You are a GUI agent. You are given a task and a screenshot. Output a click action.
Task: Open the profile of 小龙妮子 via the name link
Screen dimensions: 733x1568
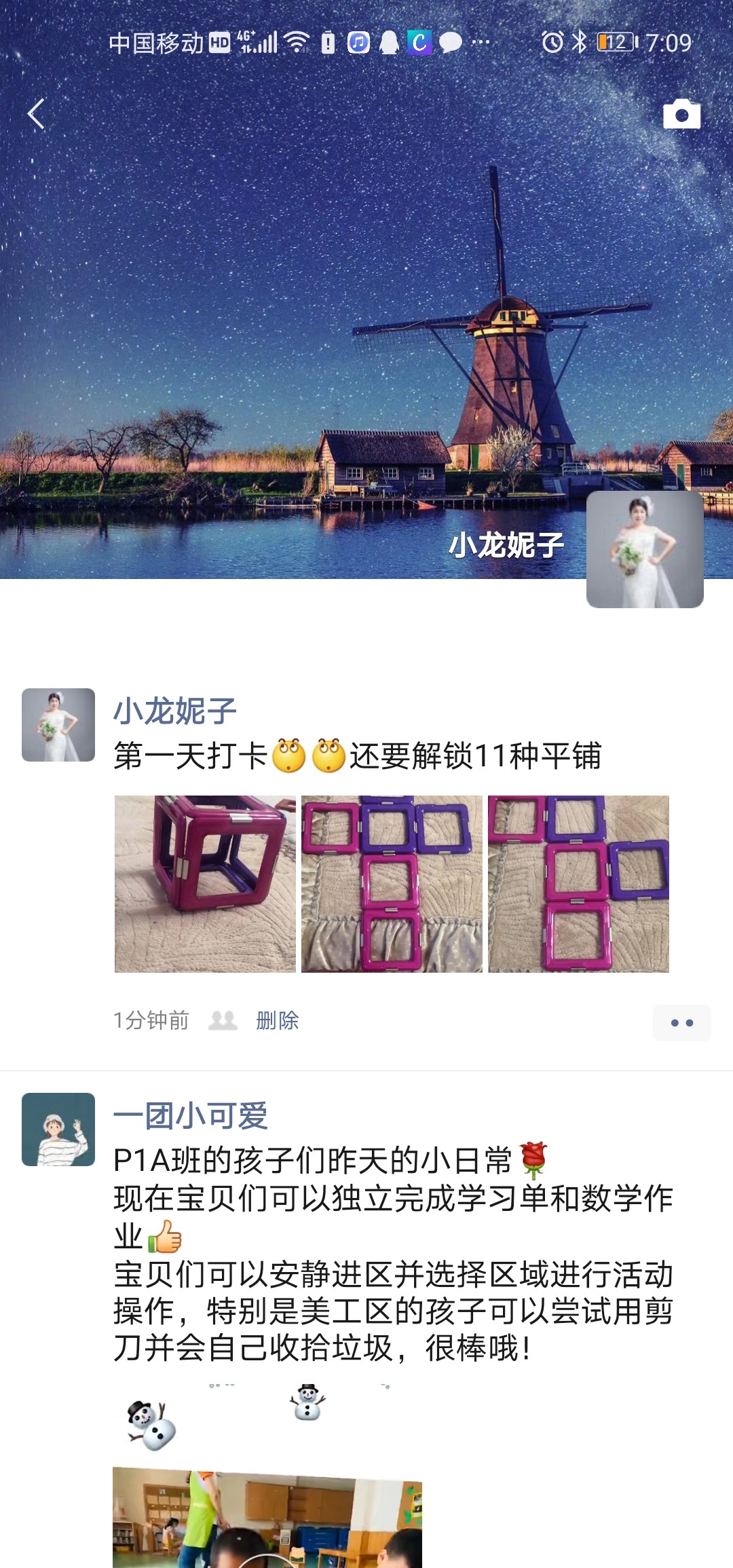[175, 711]
